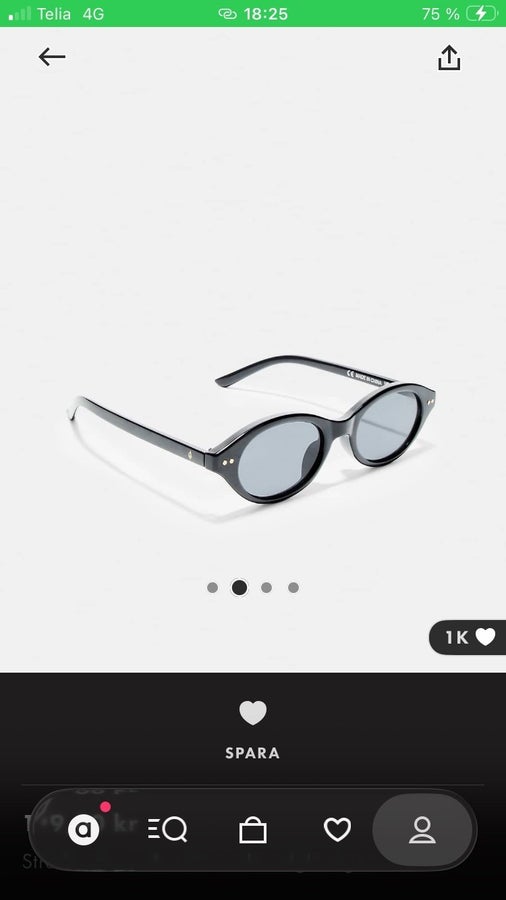Switch to the saved items heart tab

(337, 830)
